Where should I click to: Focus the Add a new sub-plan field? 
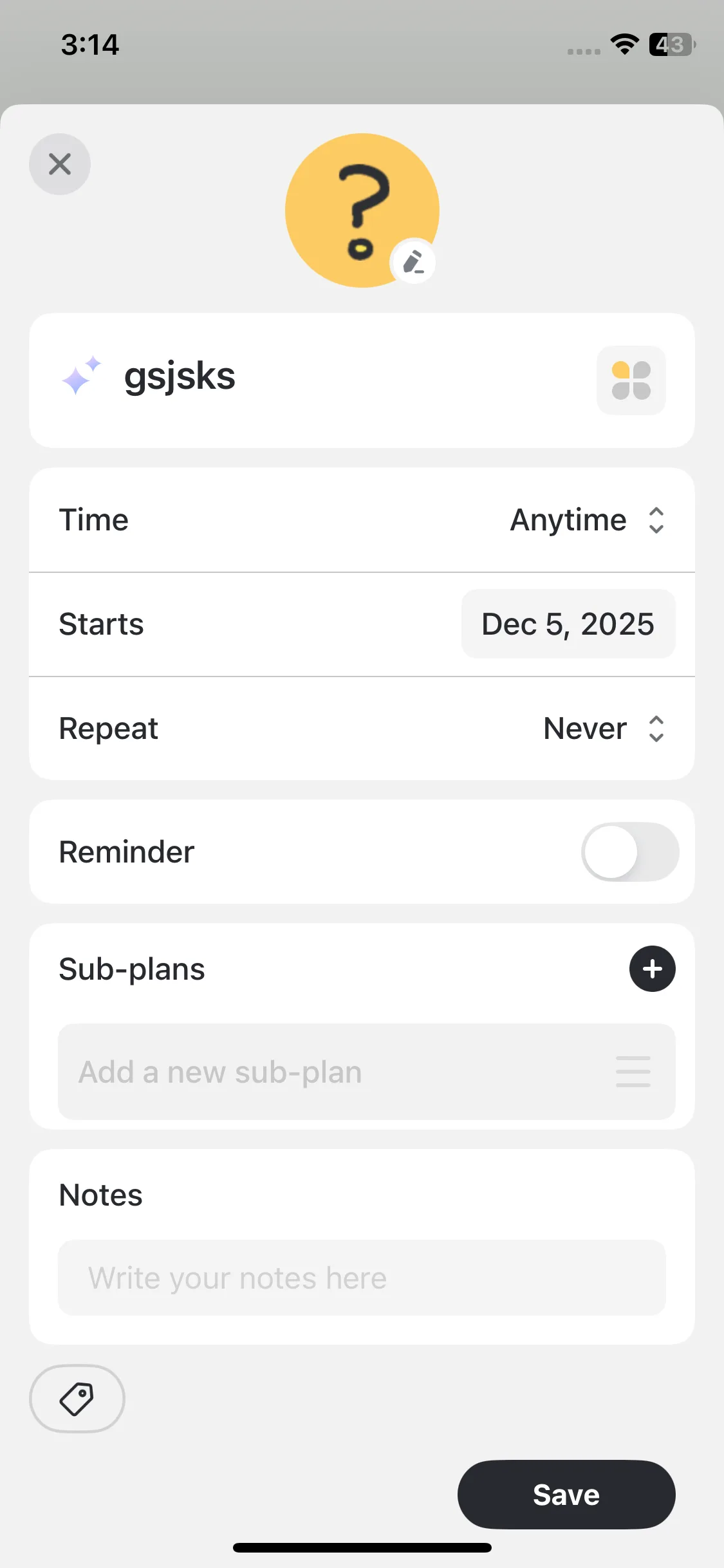(x=335, y=1072)
